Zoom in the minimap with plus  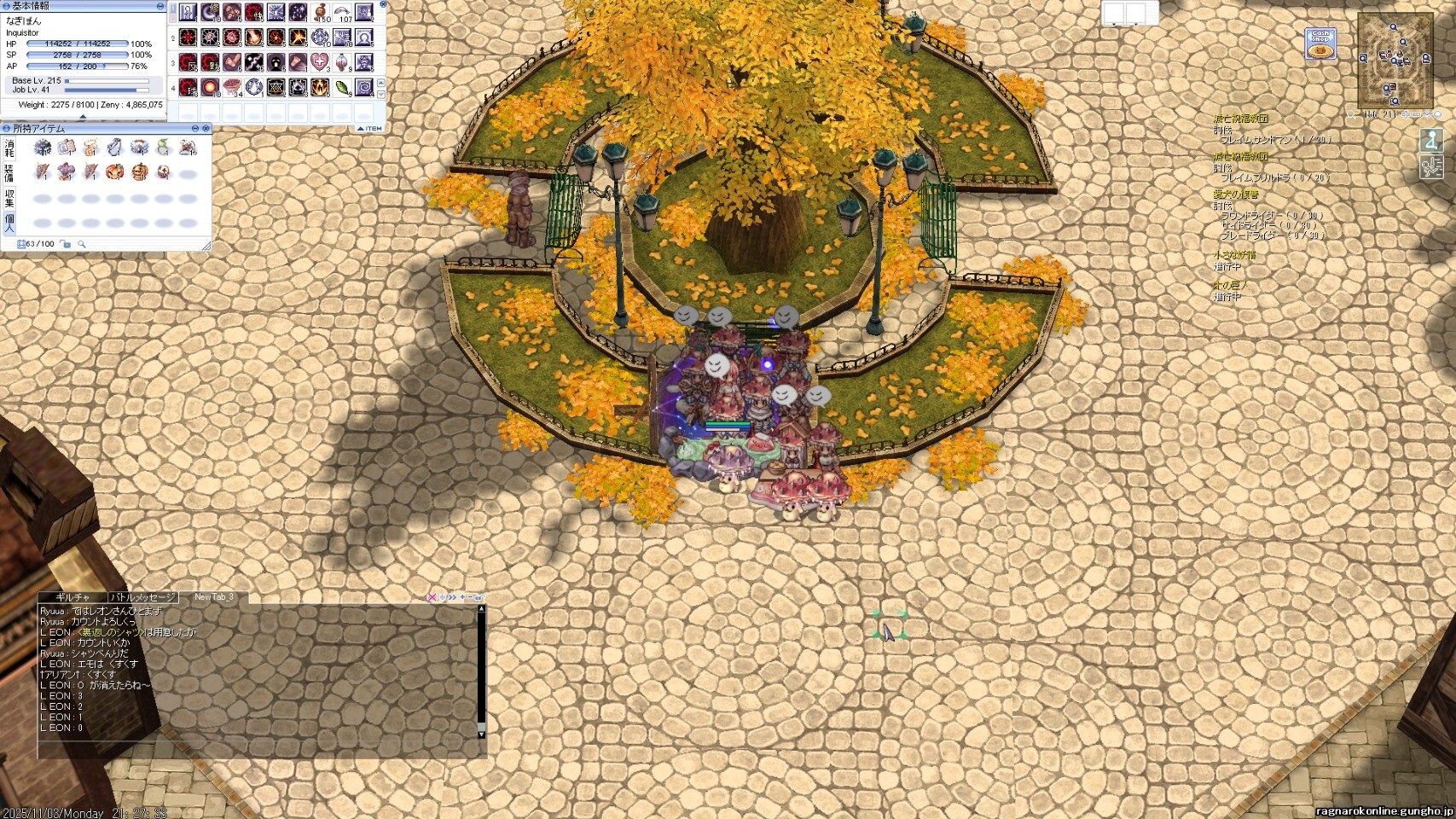[1405, 114]
